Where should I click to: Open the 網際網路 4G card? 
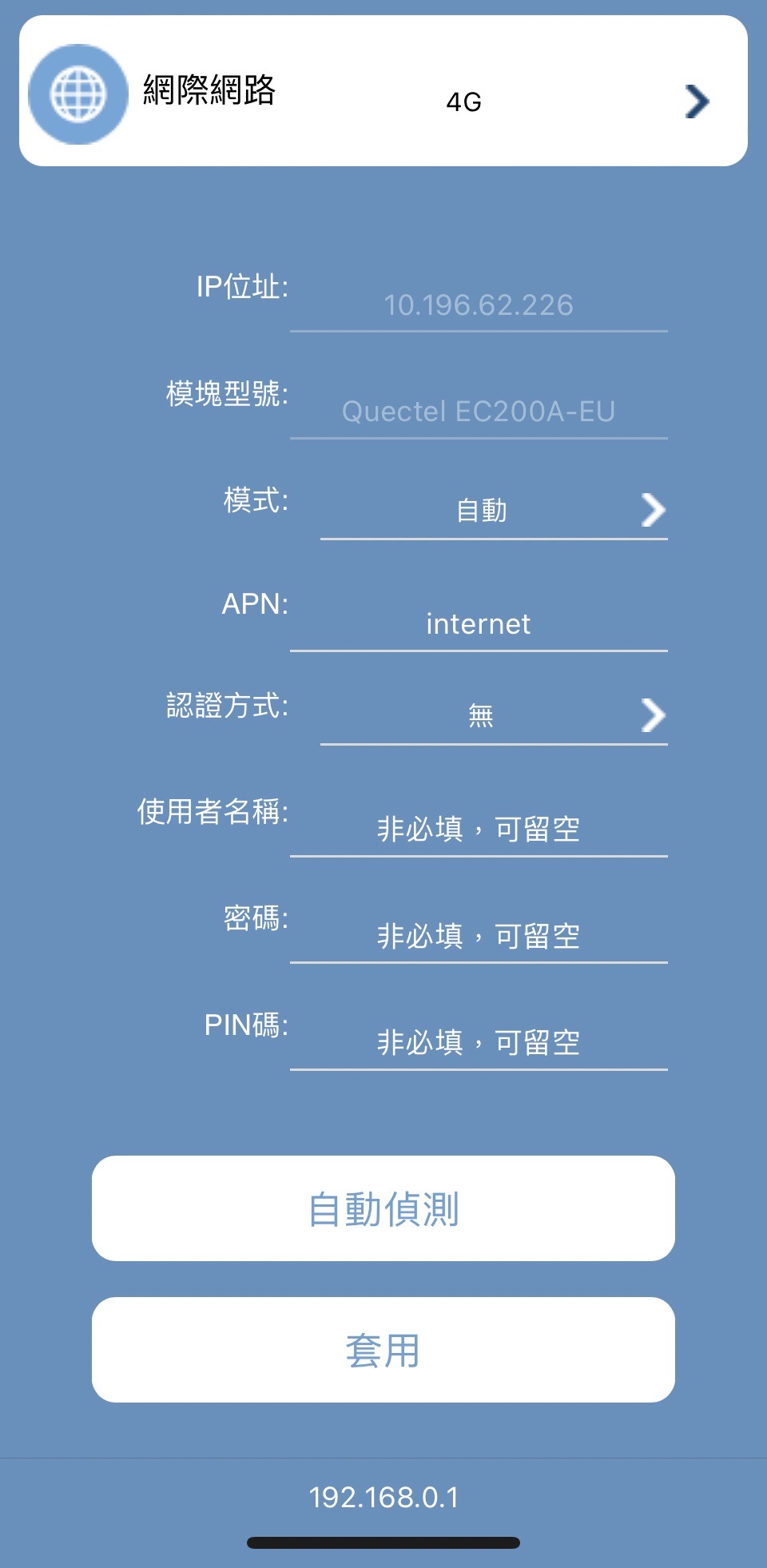pyautogui.click(x=383, y=91)
